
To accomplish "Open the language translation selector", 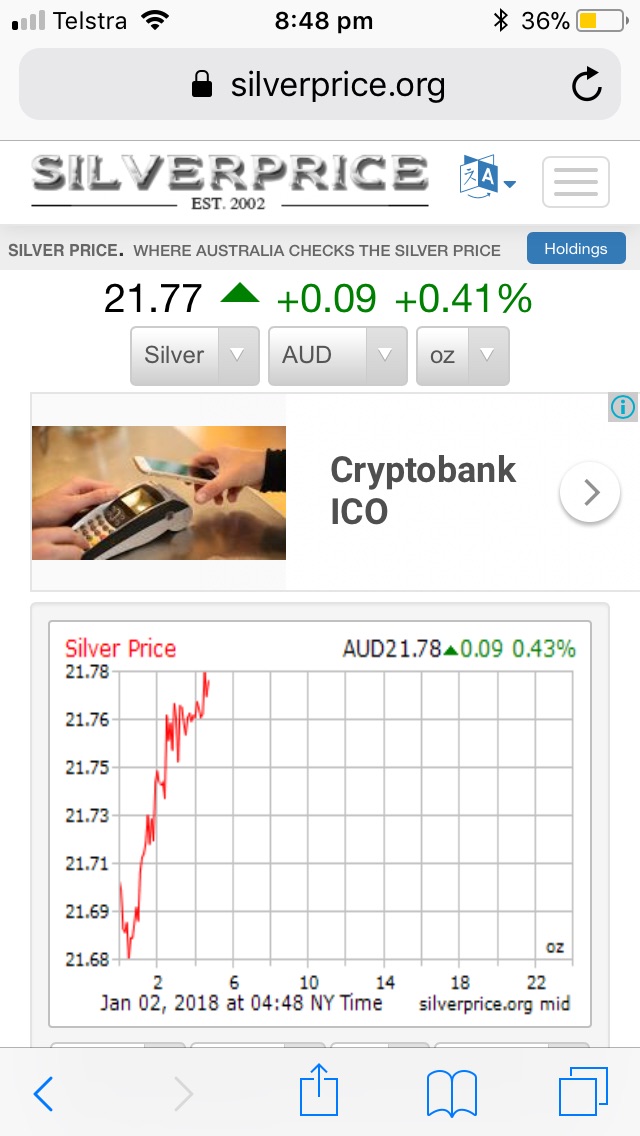I will pos(487,177).
